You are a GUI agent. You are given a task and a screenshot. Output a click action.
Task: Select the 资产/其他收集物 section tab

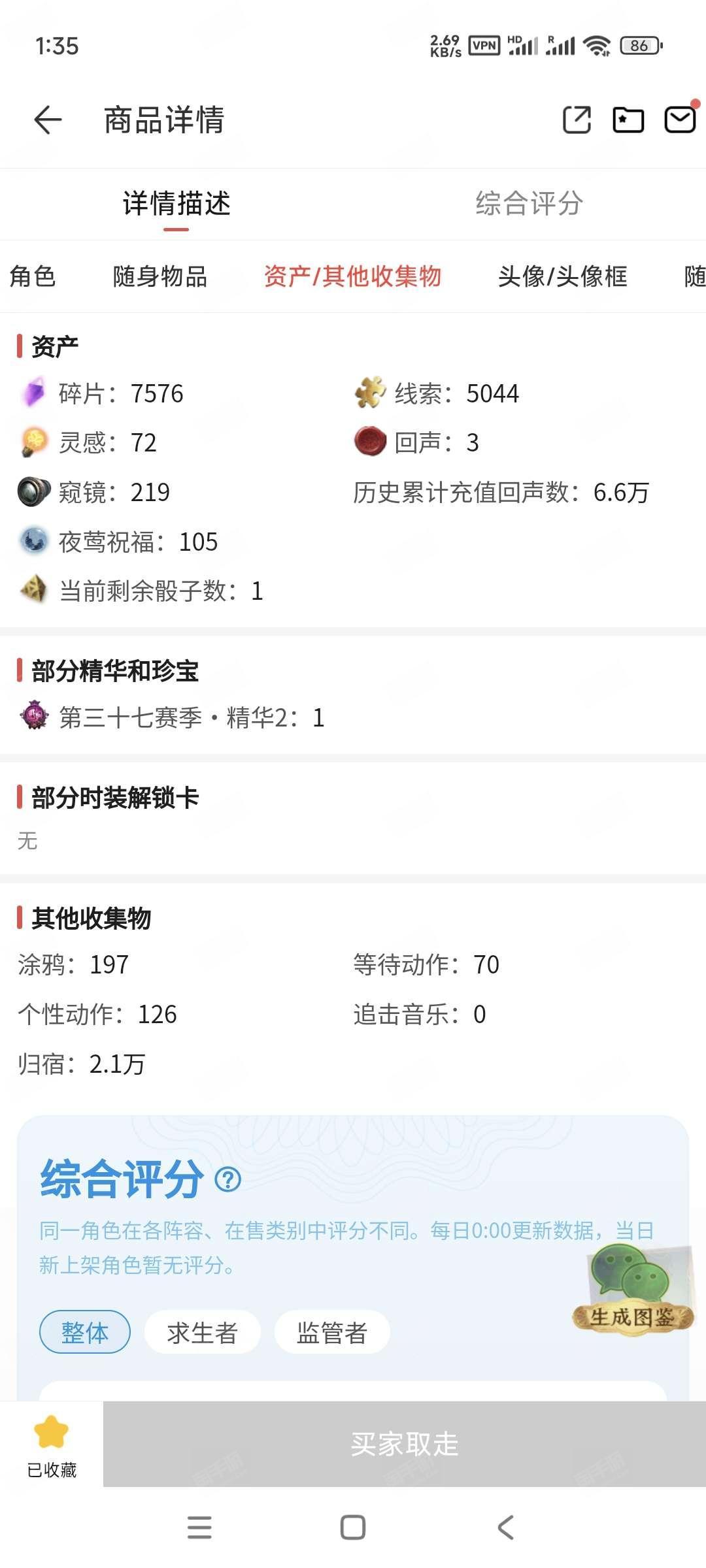click(353, 276)
